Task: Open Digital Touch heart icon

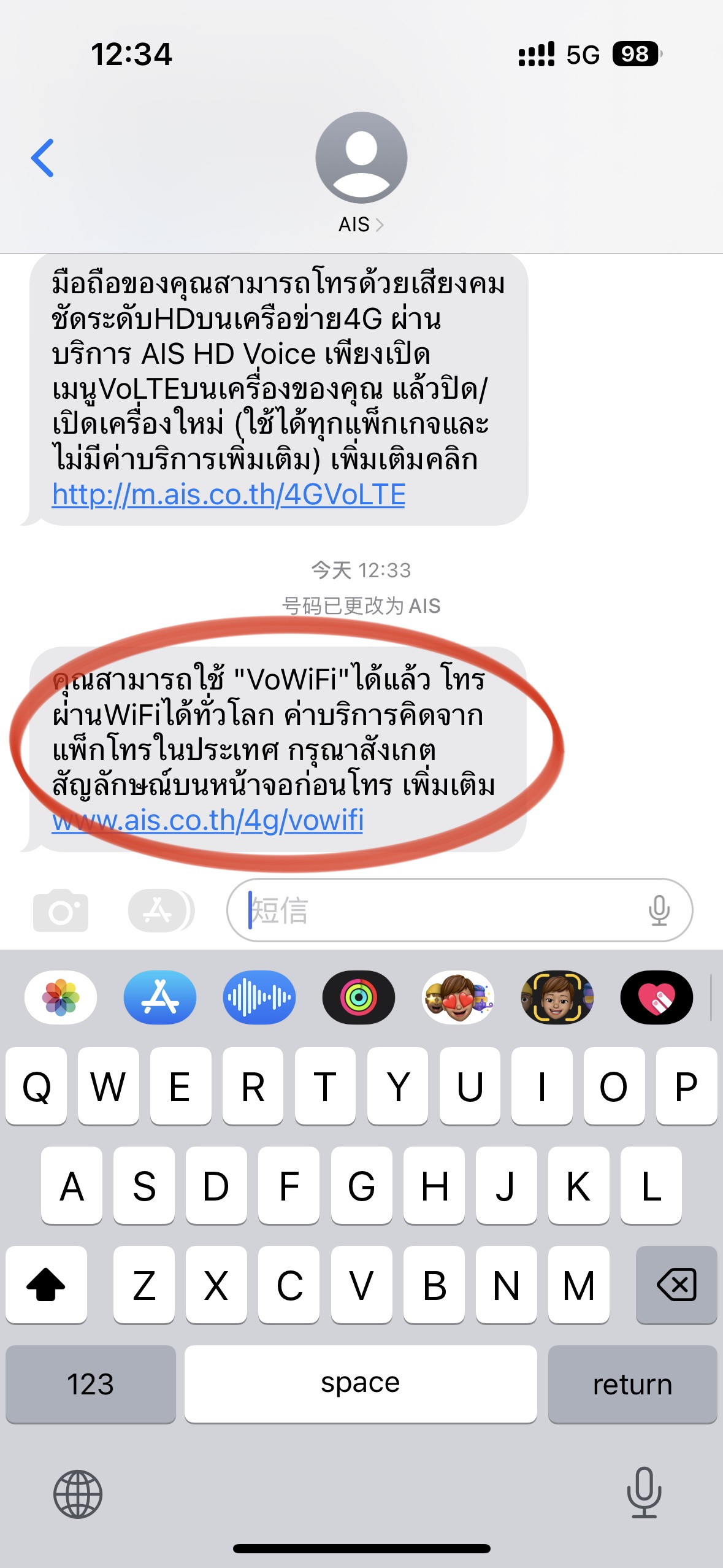Action: 657,997
